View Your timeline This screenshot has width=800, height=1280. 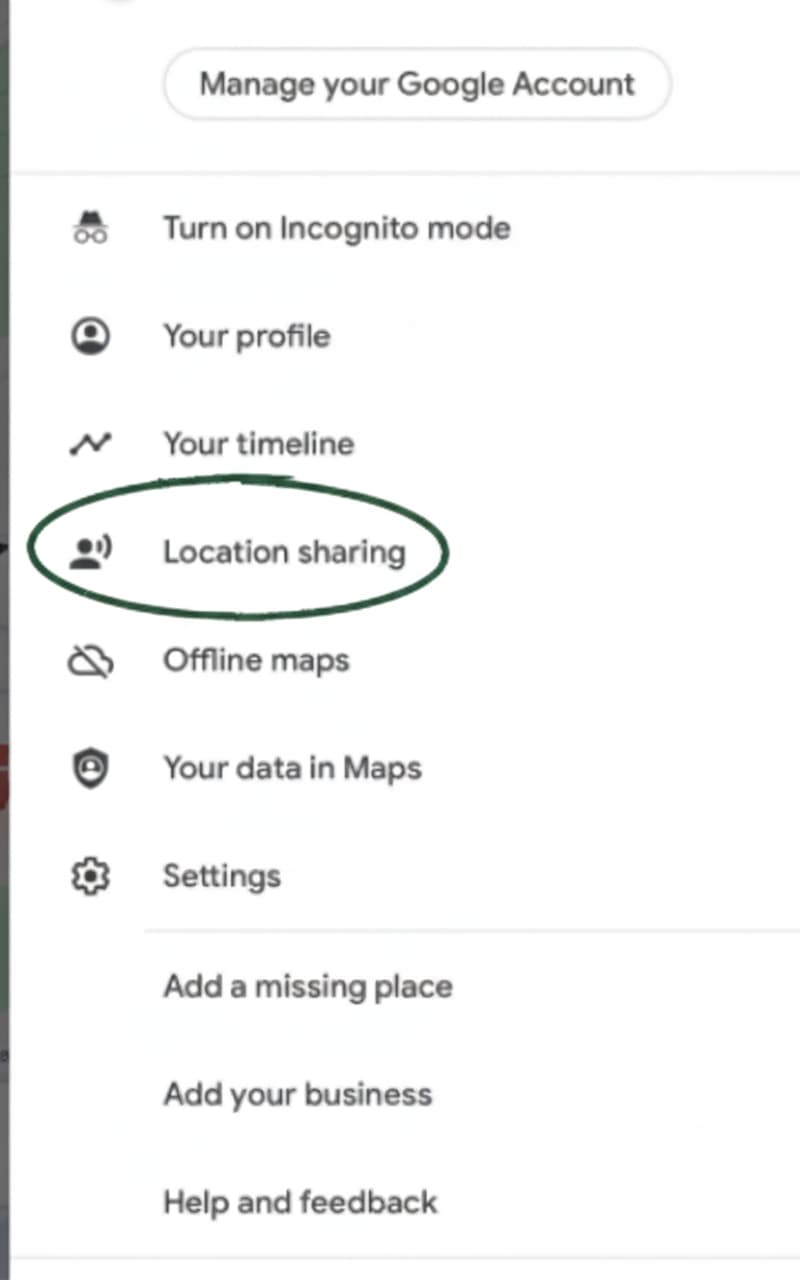258,444
